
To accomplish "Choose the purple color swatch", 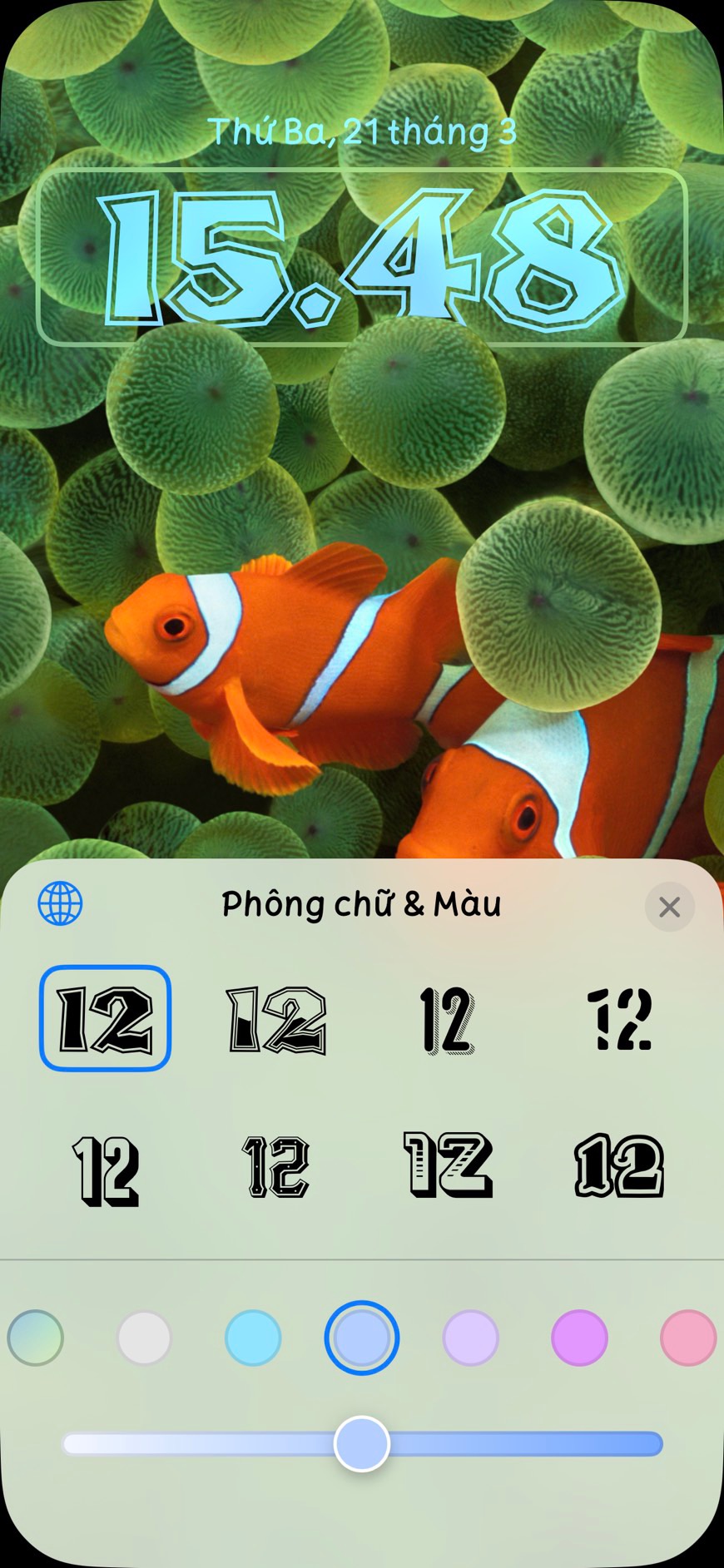I will (579, 1338).
